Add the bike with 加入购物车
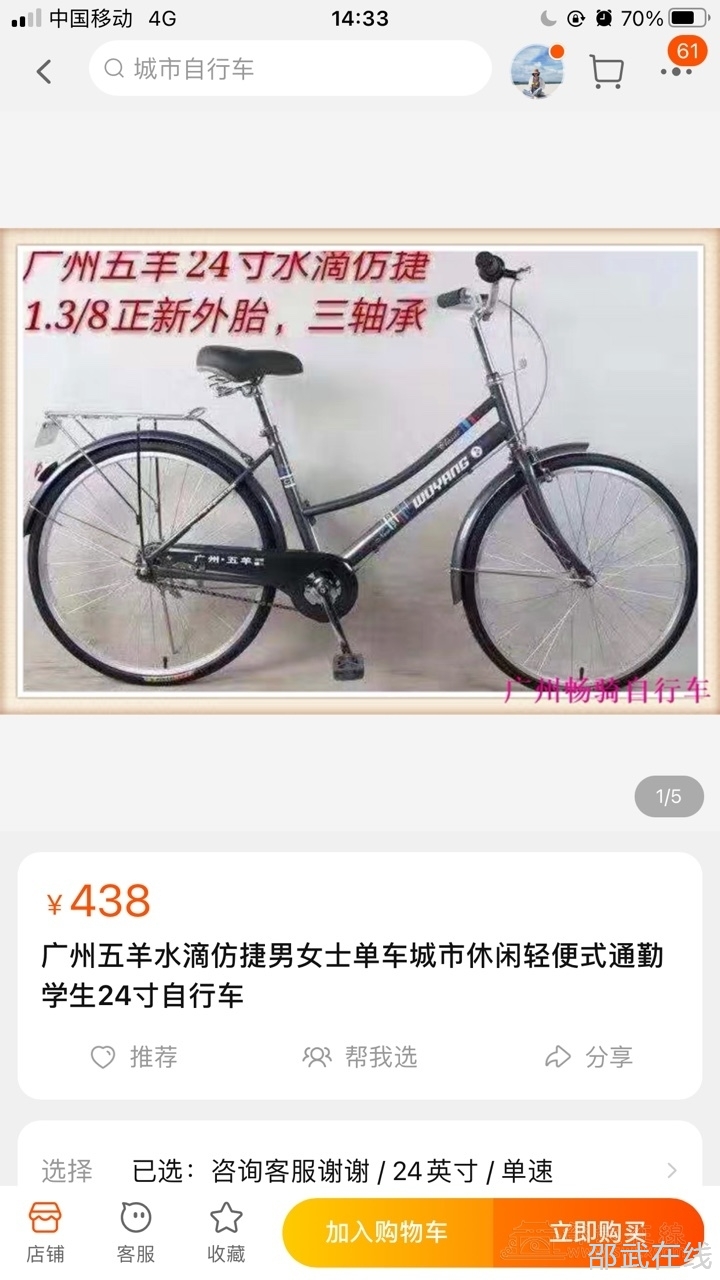 point(388,1232)
